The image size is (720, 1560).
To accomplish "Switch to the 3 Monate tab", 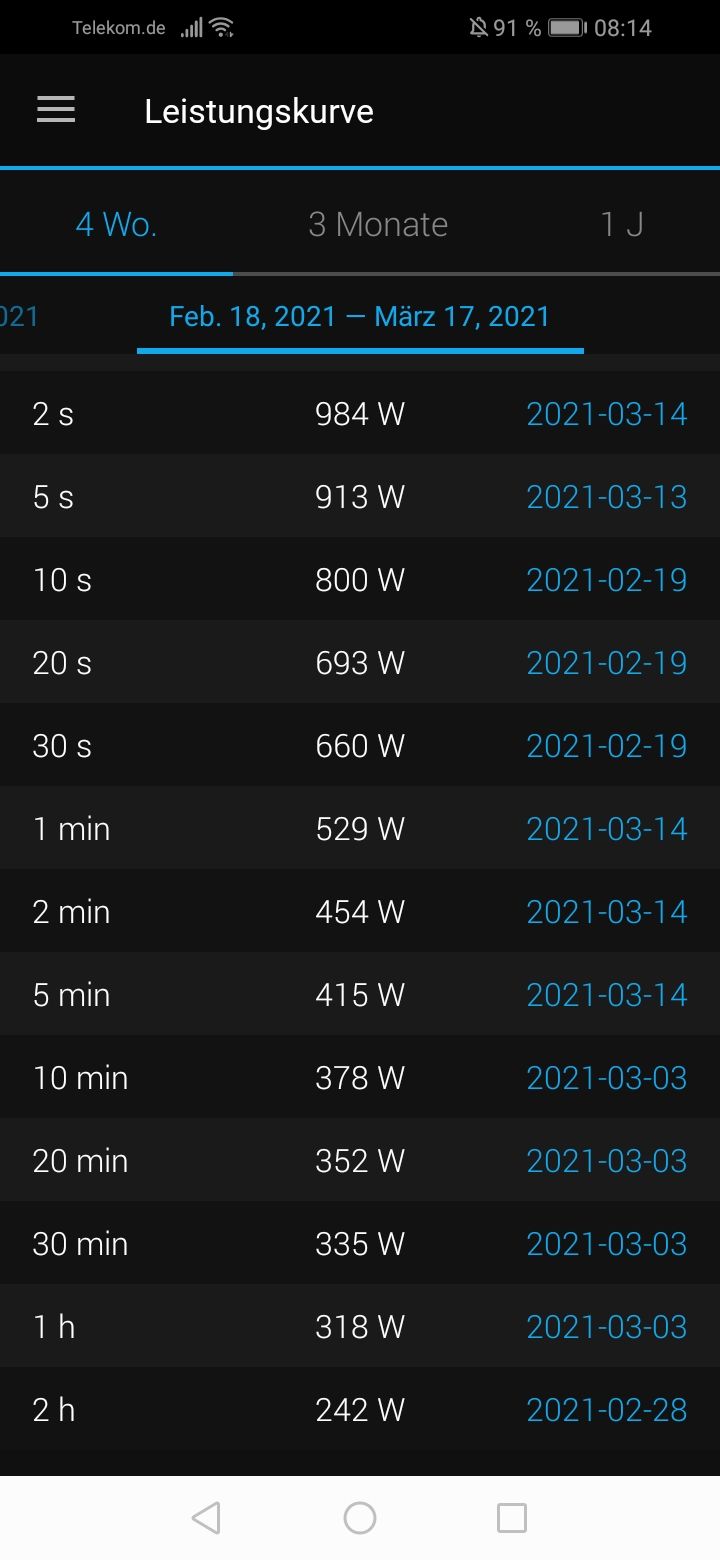I will (x=378, y=224).
